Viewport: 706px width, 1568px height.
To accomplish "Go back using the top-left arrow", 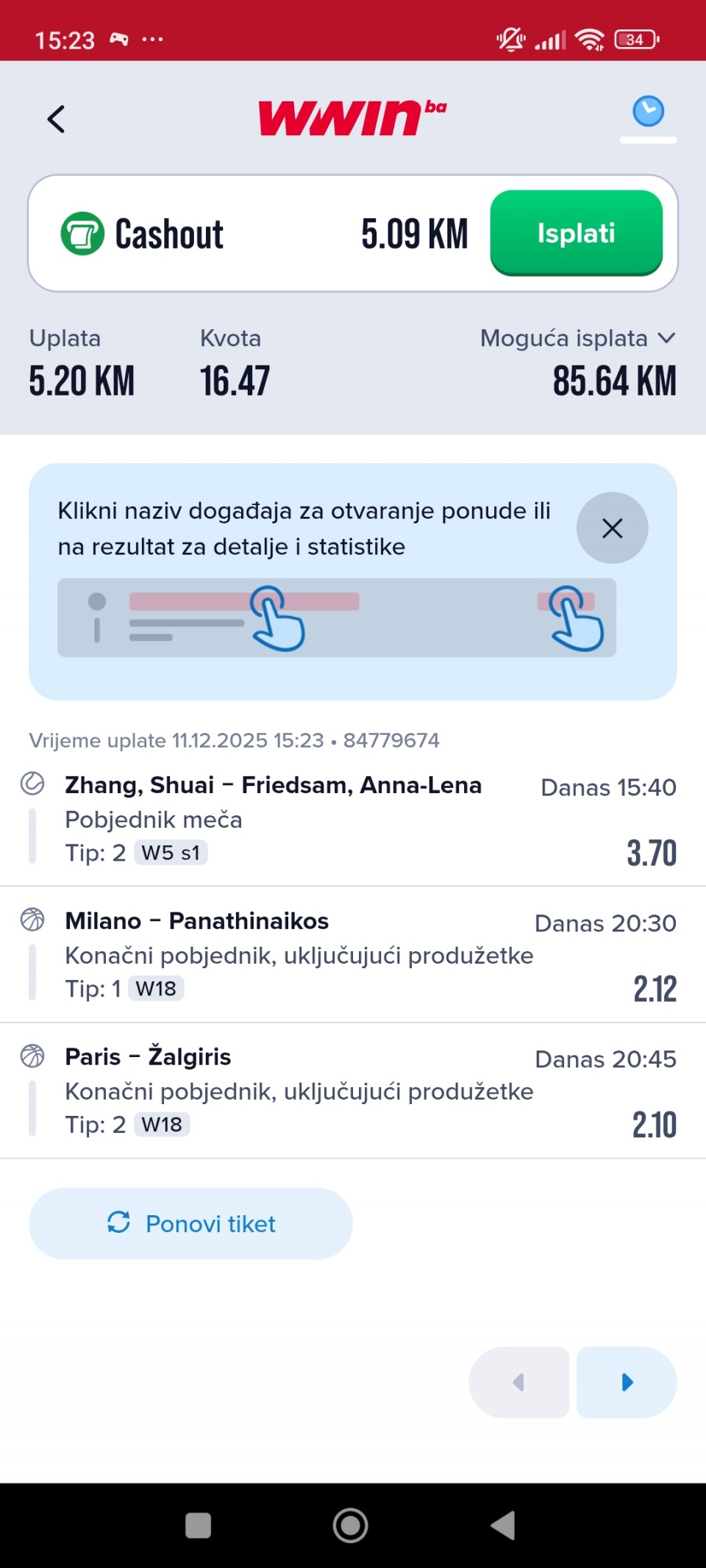I will (x=56, y=119).
